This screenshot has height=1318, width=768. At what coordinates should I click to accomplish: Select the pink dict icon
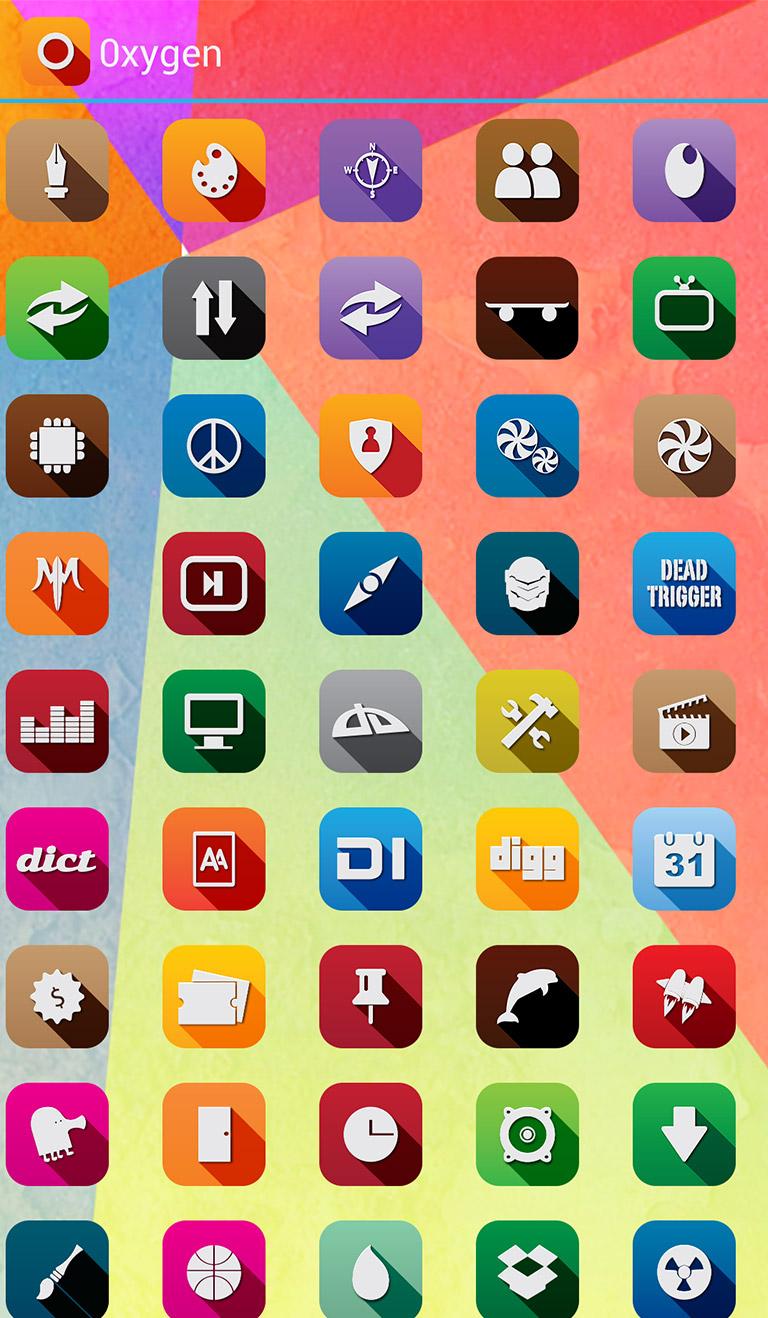57,859
